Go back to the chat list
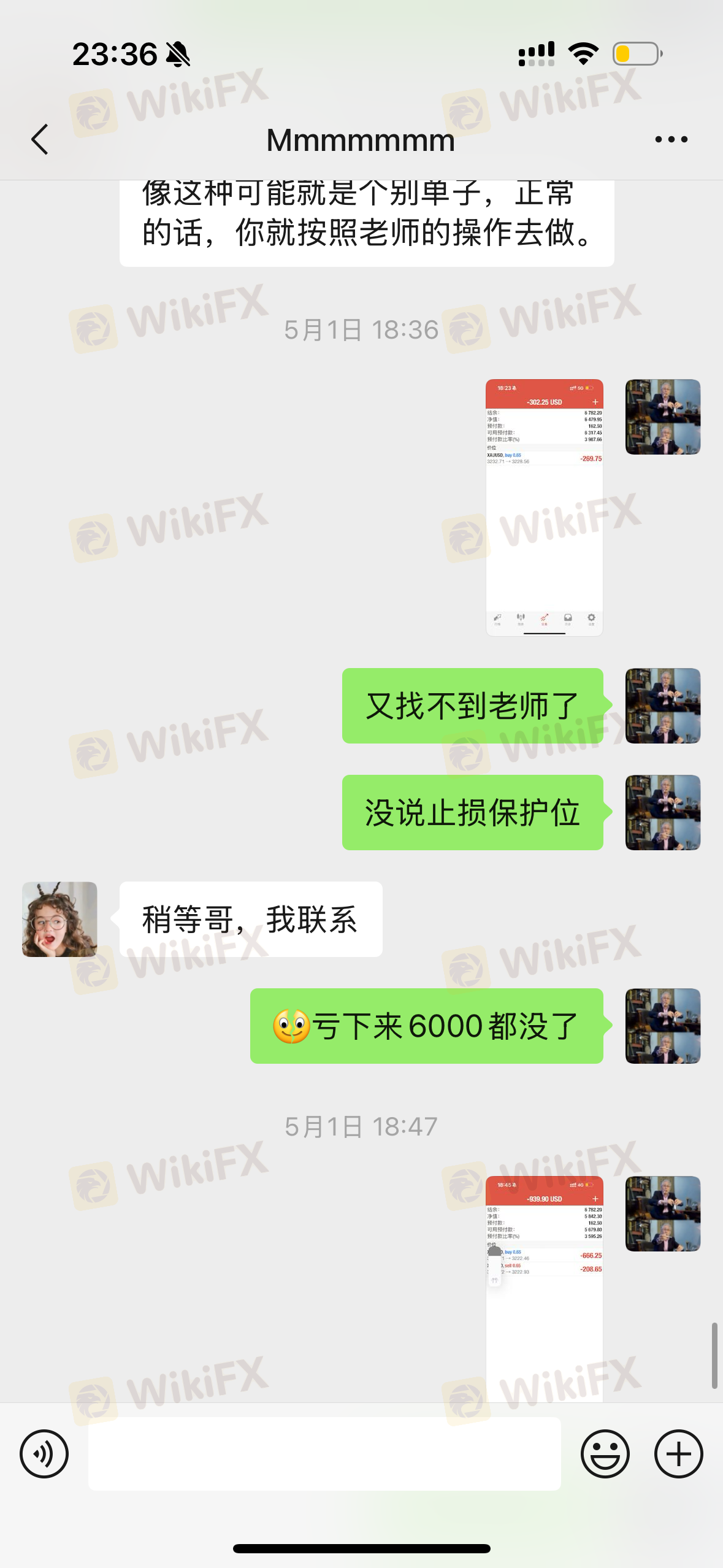The image size is (723, 1568). [40, 139]
